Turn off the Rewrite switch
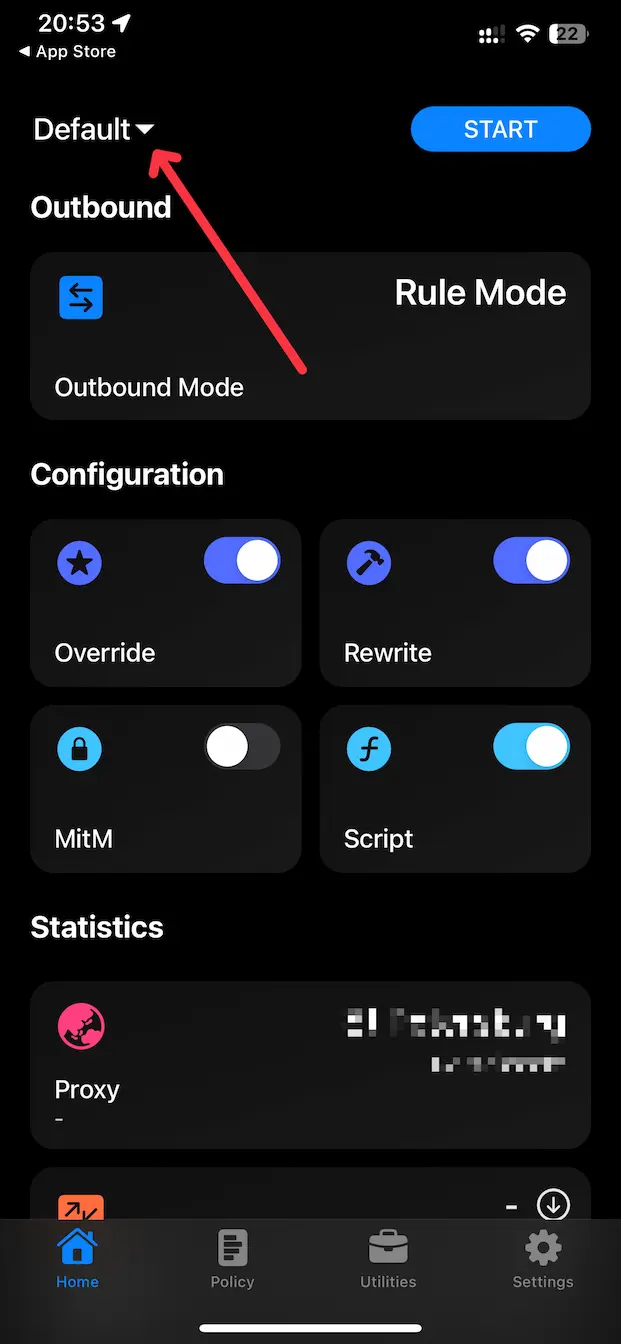 coord(531,561)
